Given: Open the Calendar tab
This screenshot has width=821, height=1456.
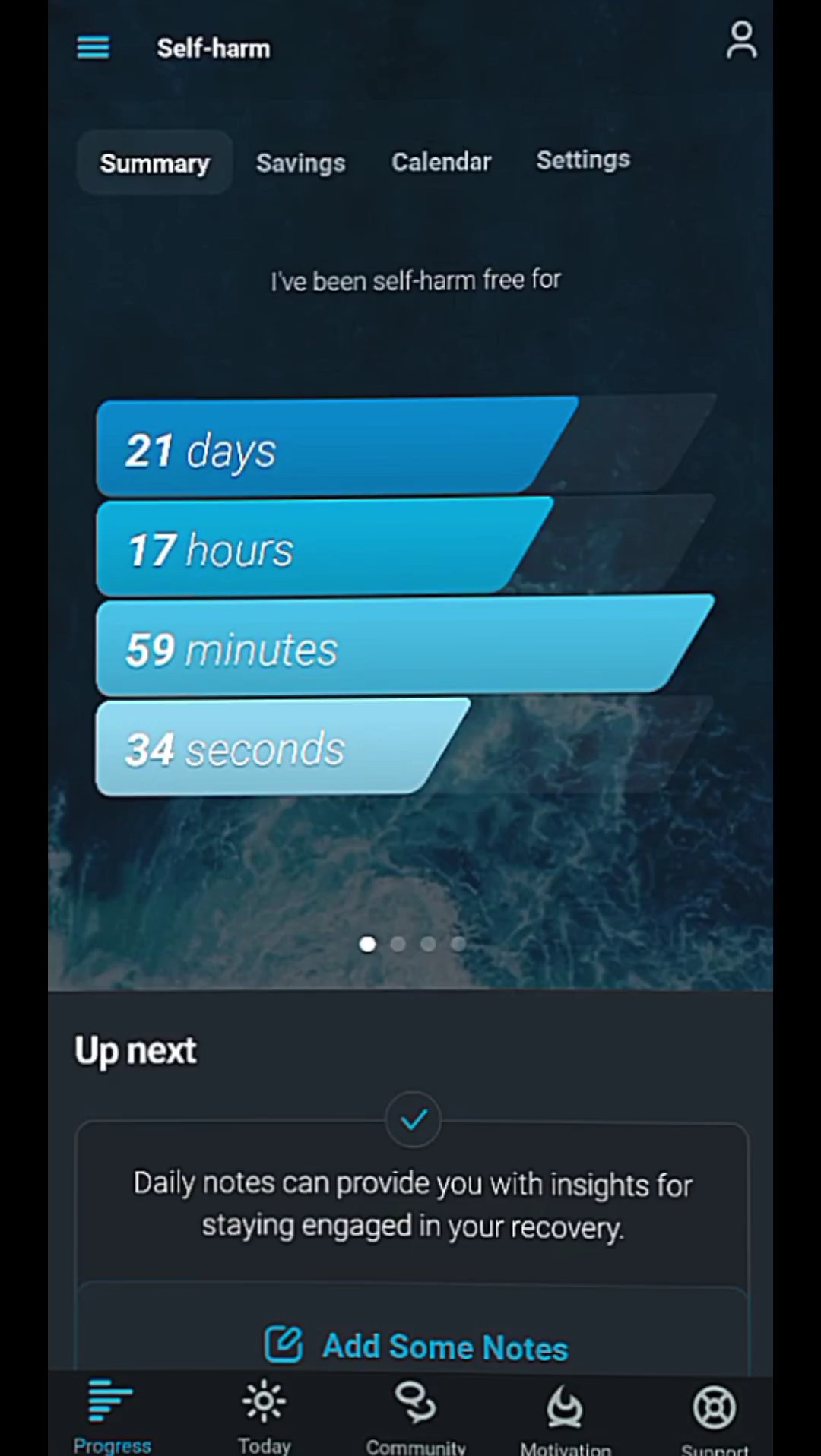Looking at the screenshot, I should coord(441,162).
